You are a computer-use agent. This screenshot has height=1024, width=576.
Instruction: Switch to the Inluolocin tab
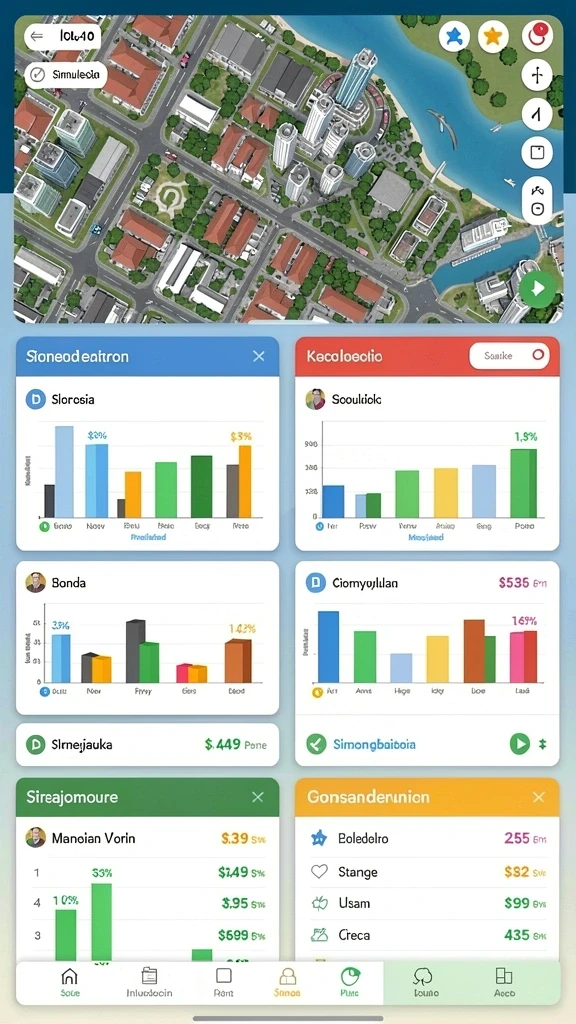click(149, 982)
